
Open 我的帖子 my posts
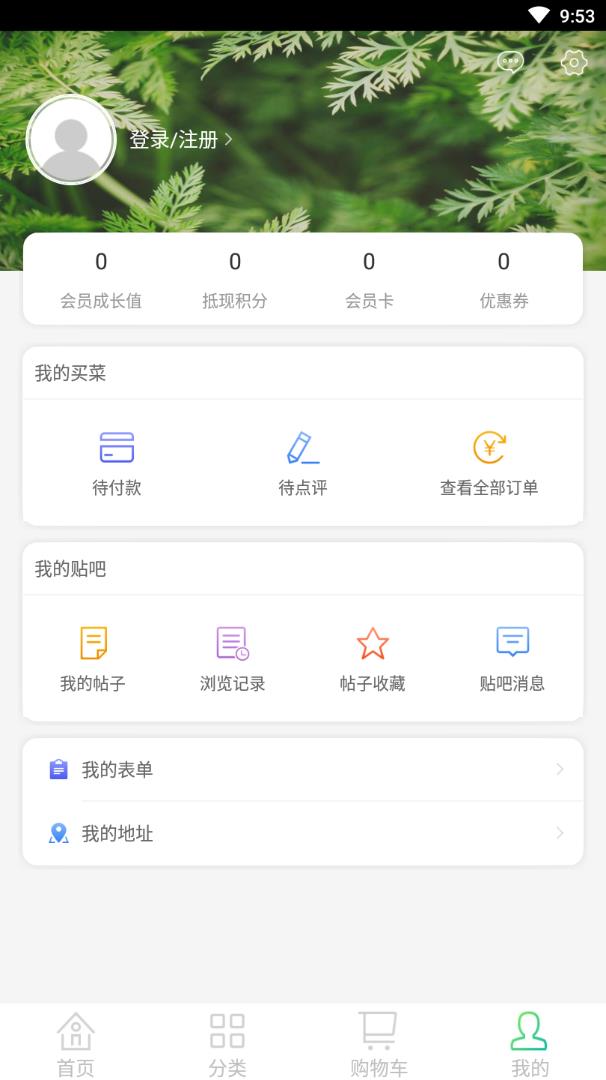(93, 659)
